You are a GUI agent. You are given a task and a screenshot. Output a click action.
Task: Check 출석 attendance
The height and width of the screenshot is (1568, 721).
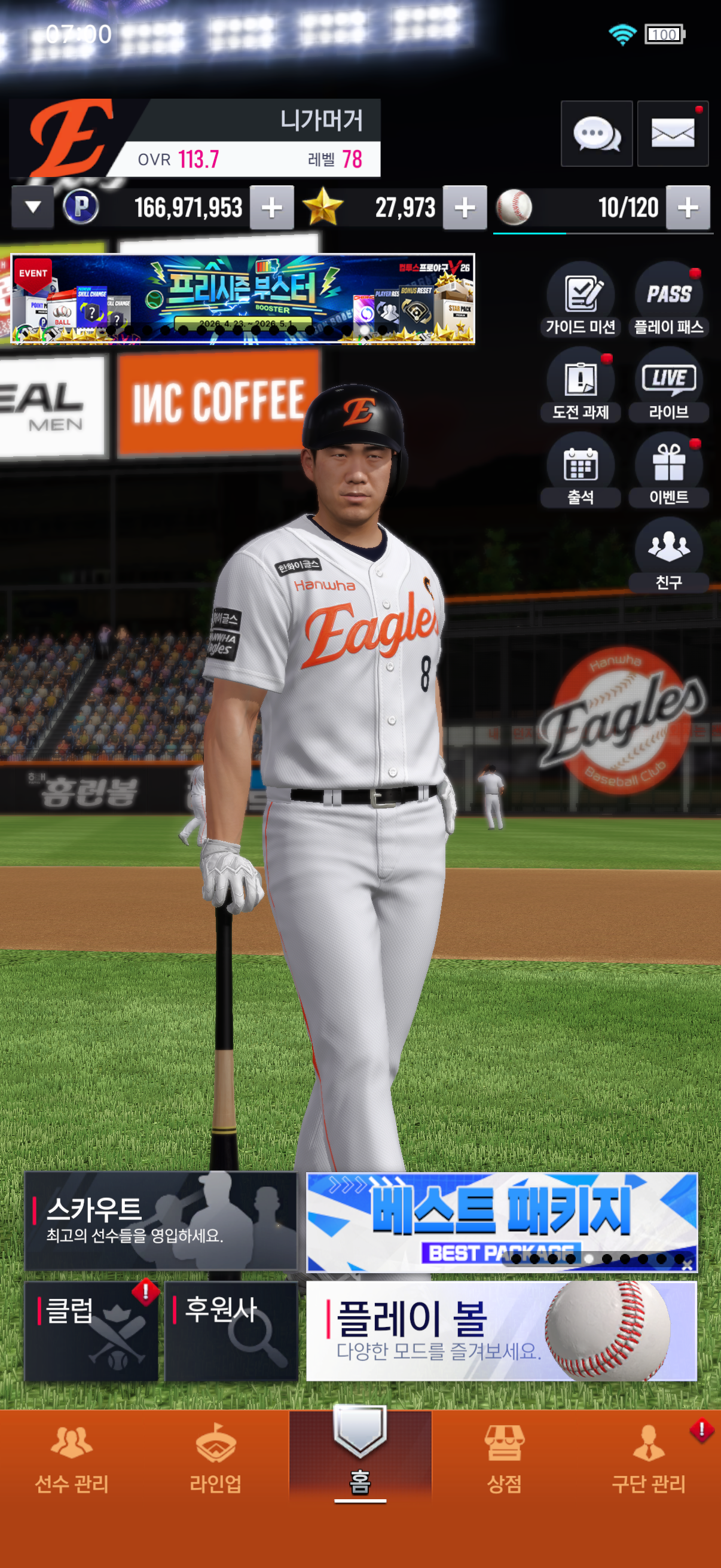(581, 469)
